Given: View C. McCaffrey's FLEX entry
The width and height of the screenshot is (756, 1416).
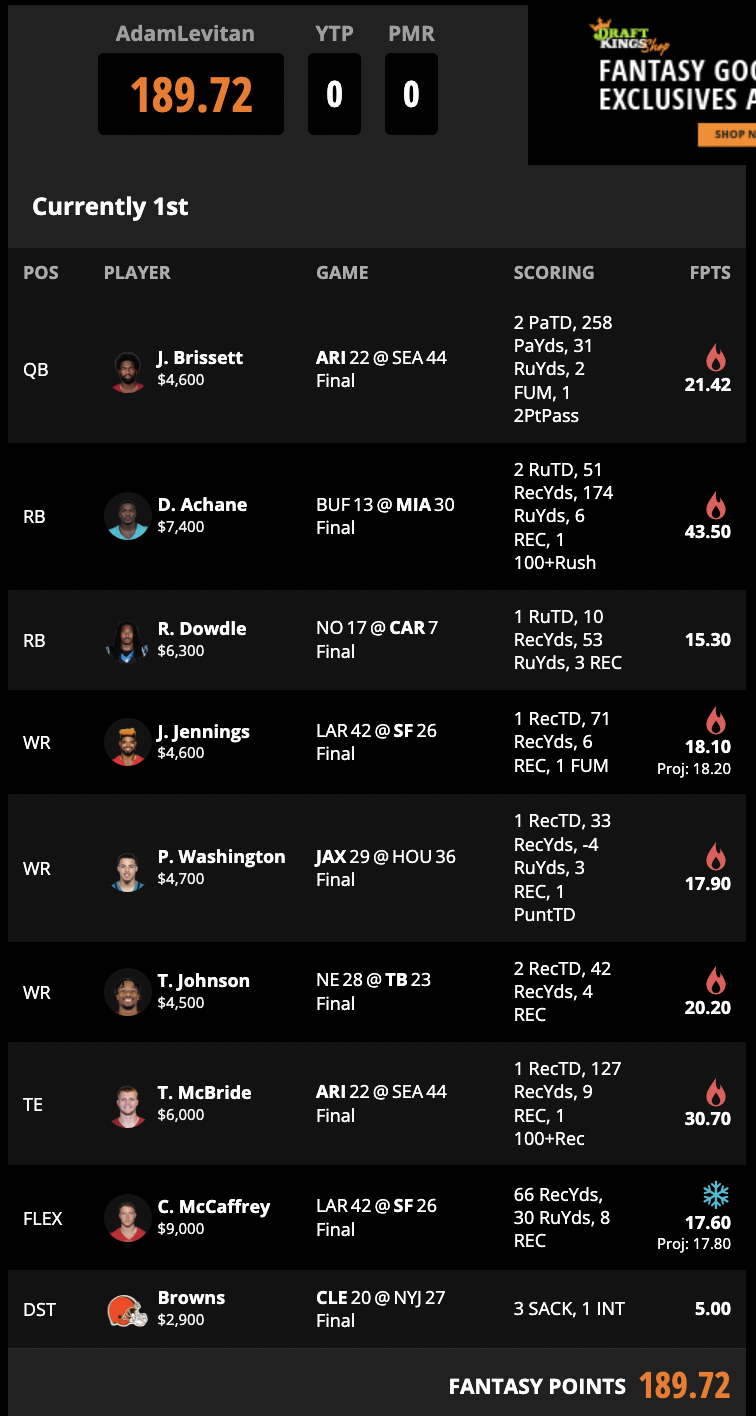Looking at the screenshot, I should (213, 1207).
